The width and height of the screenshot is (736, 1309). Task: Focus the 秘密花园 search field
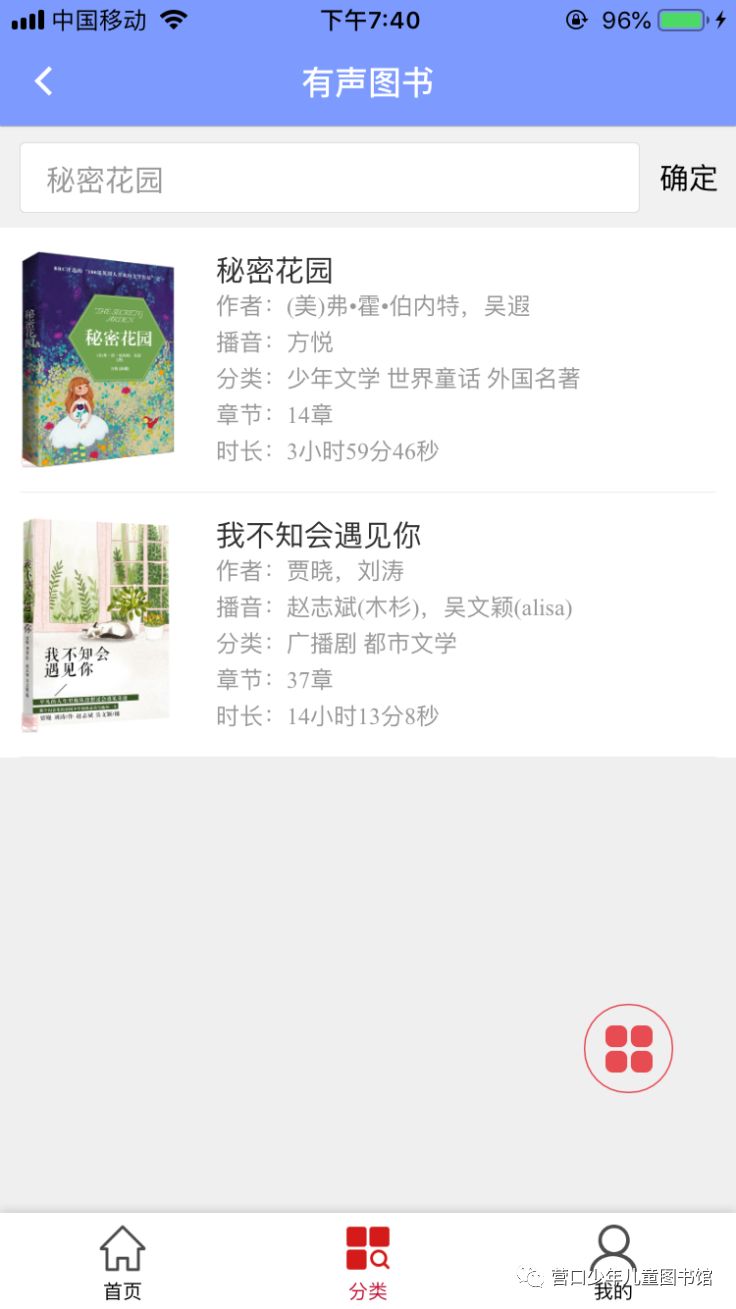(330, 178)
